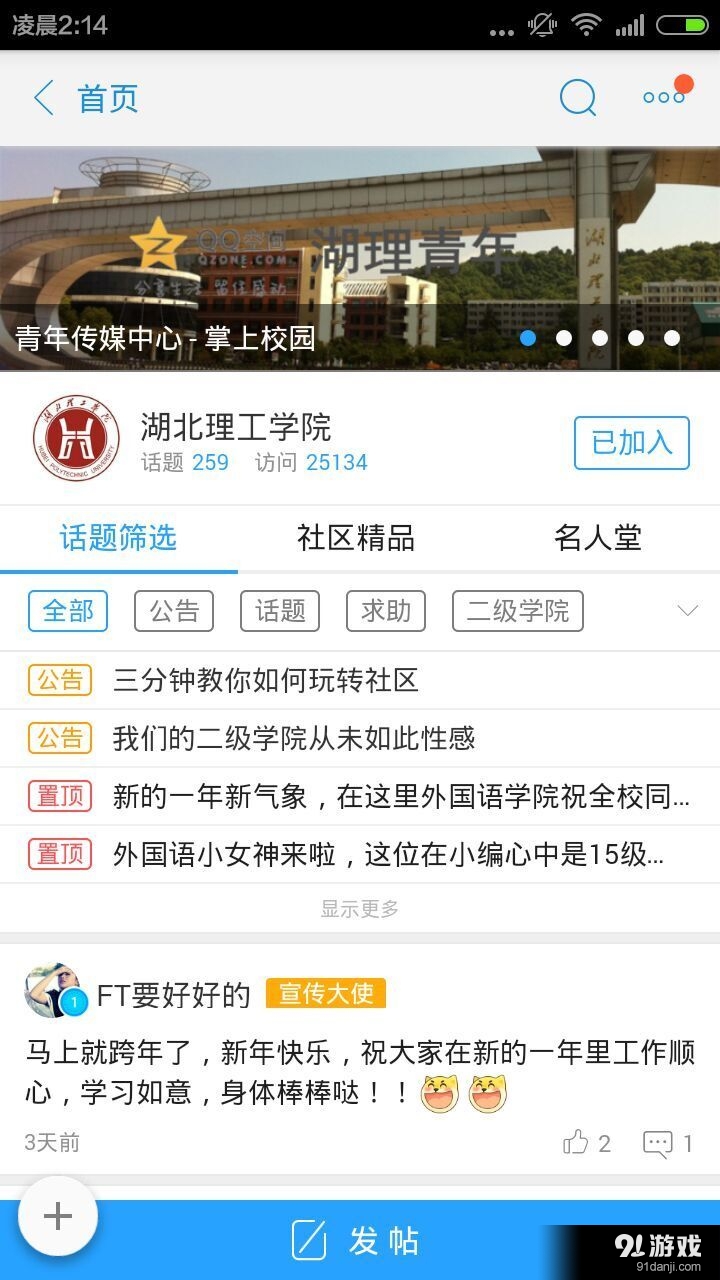Open the more options menu with red dot
The image size is (720, 1280).
pyautogui.click(x=661, y=97)
